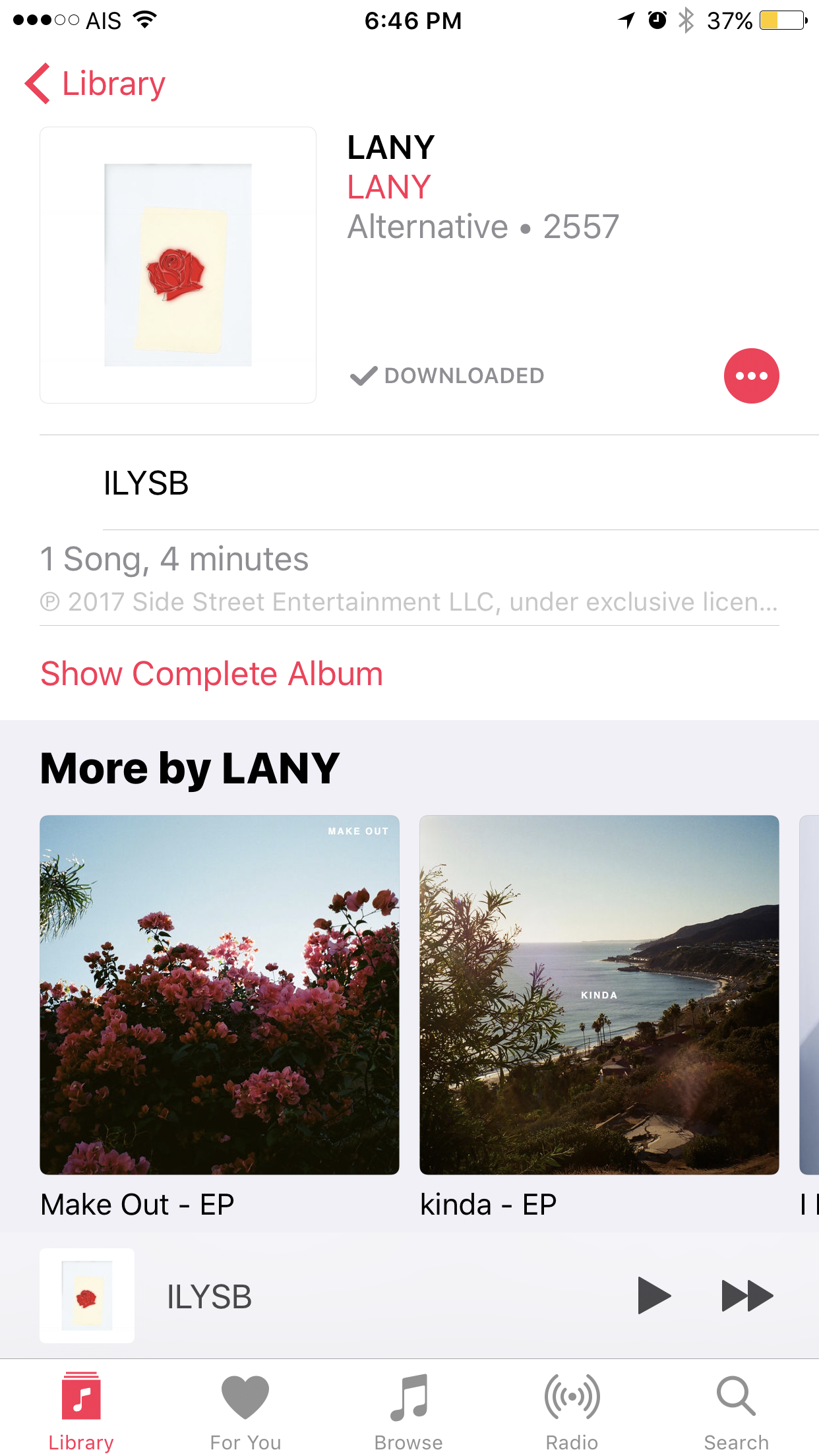This screenshot has width=819, height=1456.
Task: Switch to the For You tab
Action: [245, 1412]
